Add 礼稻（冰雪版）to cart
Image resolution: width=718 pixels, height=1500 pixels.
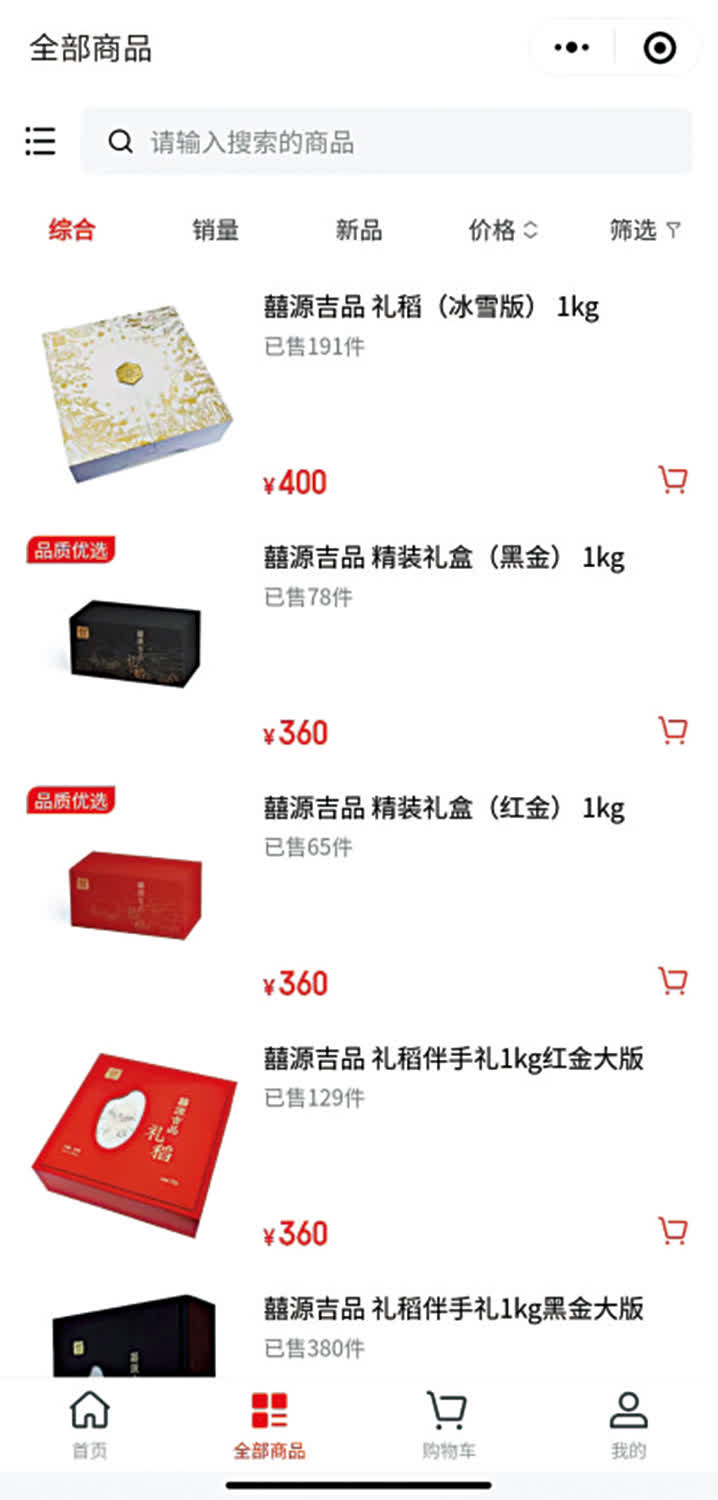(x=673, y=480)
